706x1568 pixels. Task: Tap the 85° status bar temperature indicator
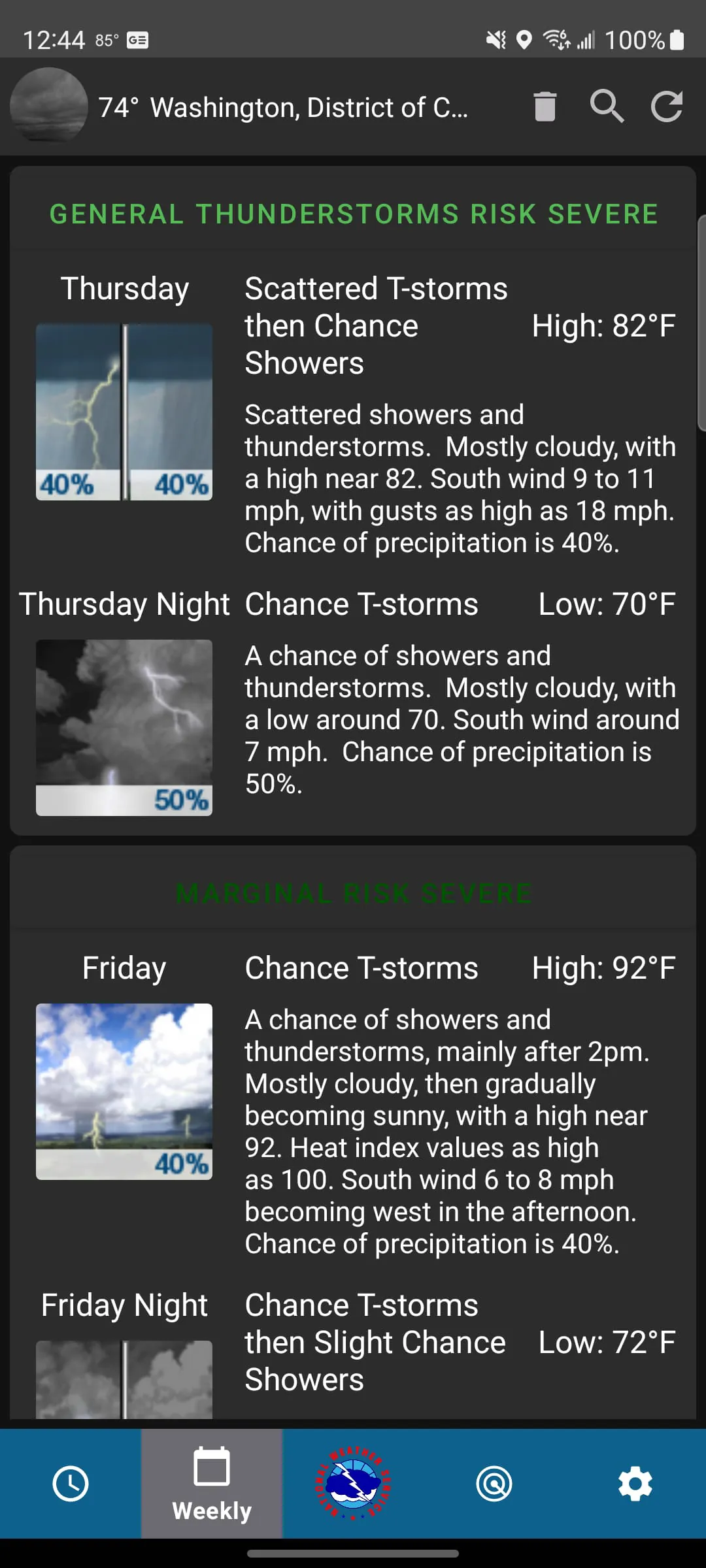pyautogui.click(x=105, y=39)
